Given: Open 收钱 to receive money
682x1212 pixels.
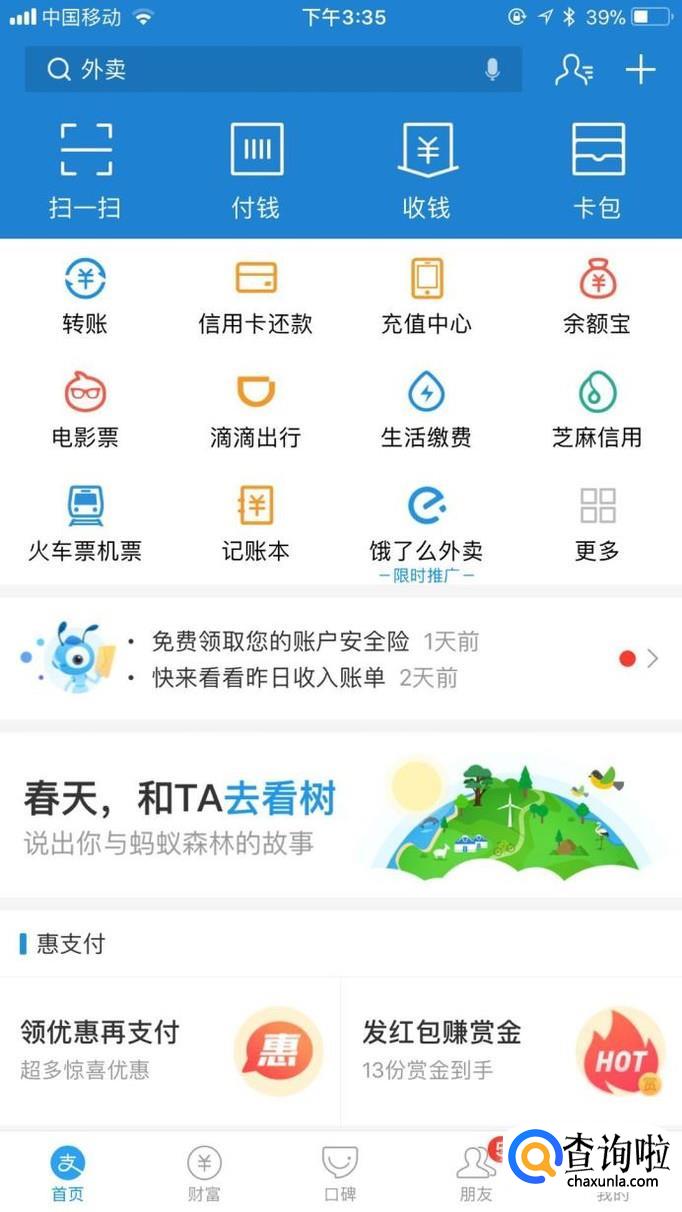Looking at the screenshot, I should coord(427,168).
